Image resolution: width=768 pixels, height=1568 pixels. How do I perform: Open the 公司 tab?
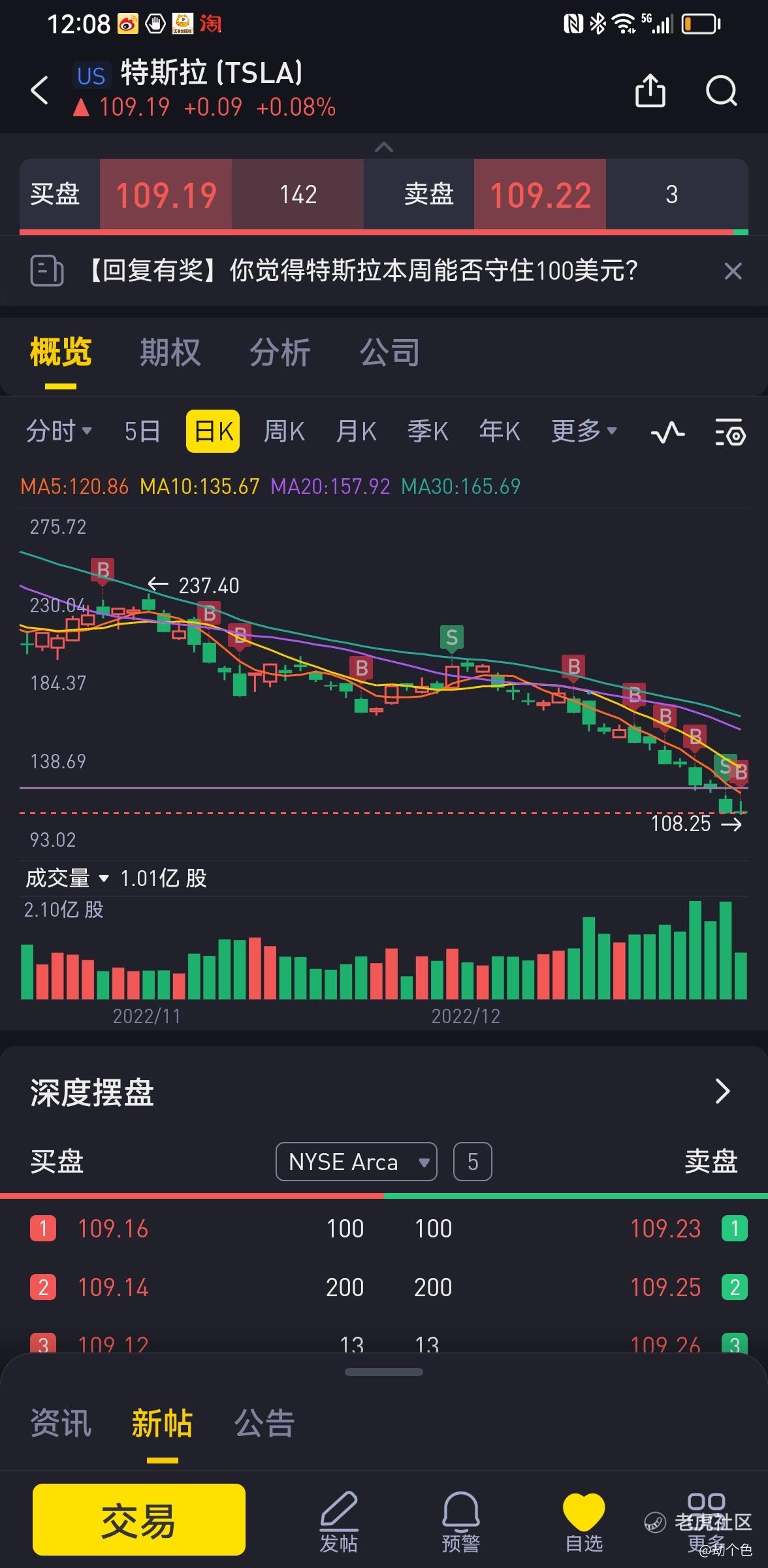[390, 353]
